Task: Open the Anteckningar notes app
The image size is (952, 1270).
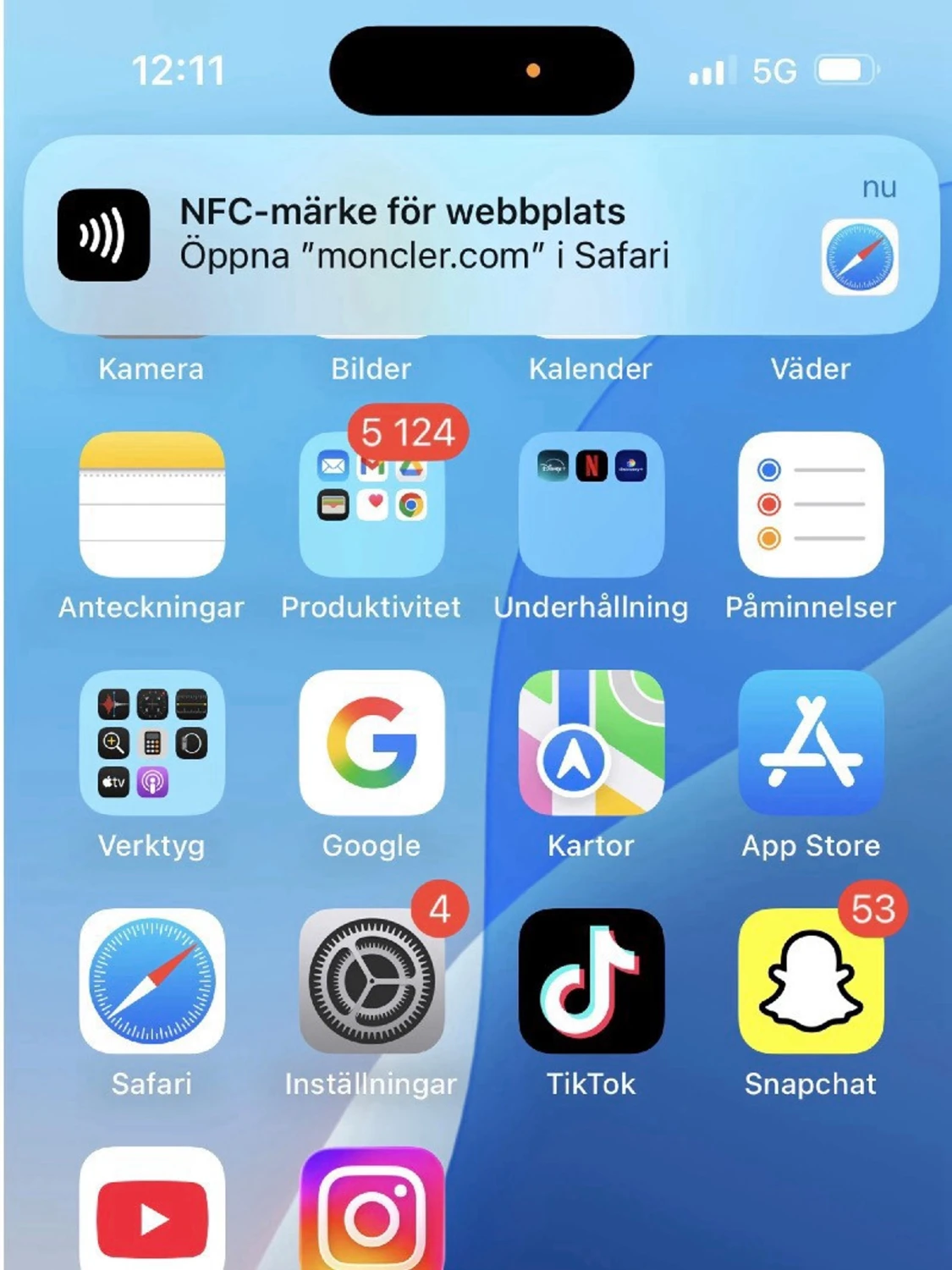Action: pyautogui.click(x=151, y=505)
